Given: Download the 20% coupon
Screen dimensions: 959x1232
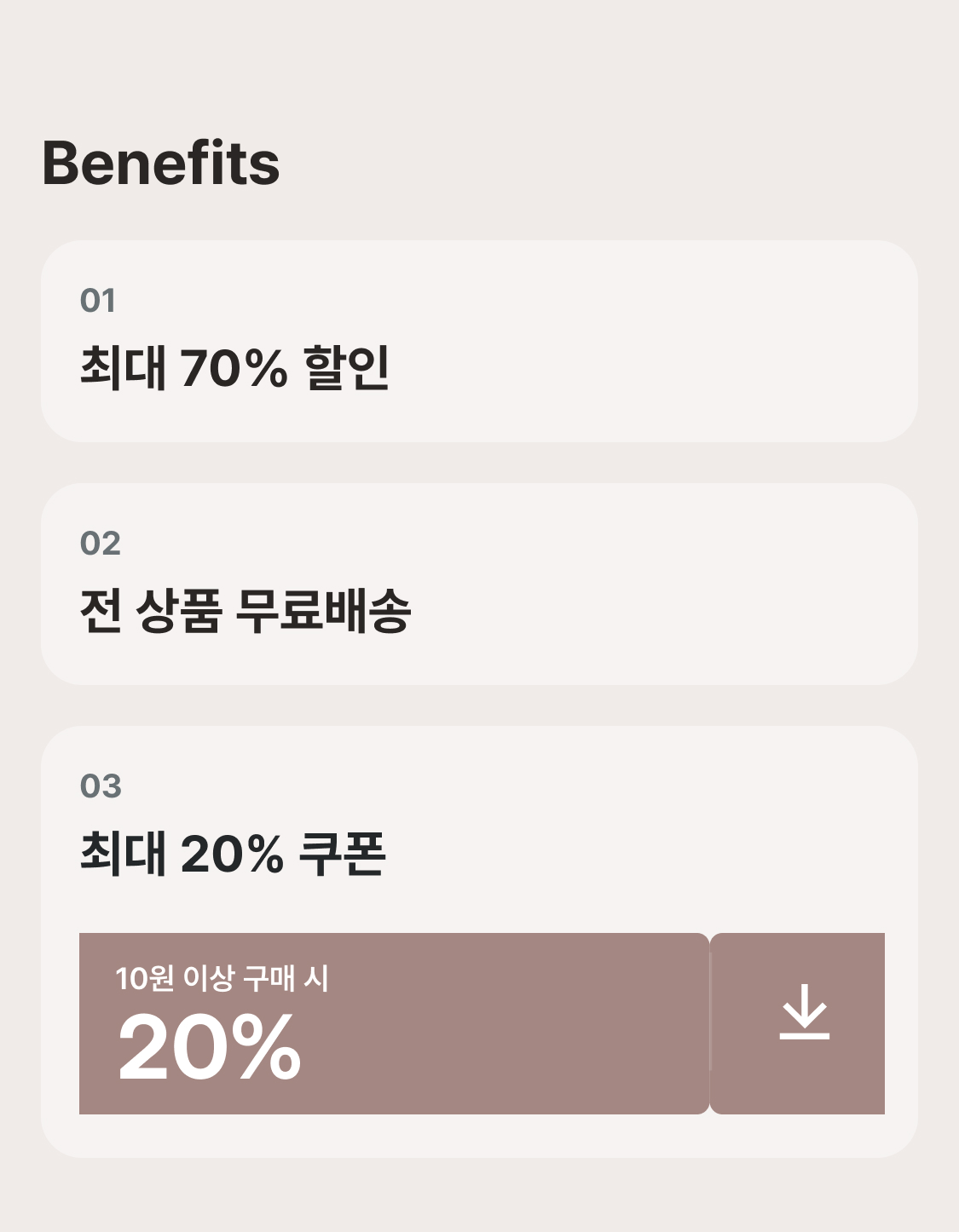Looking at the screenshot, I should [x=803, y=1022].
